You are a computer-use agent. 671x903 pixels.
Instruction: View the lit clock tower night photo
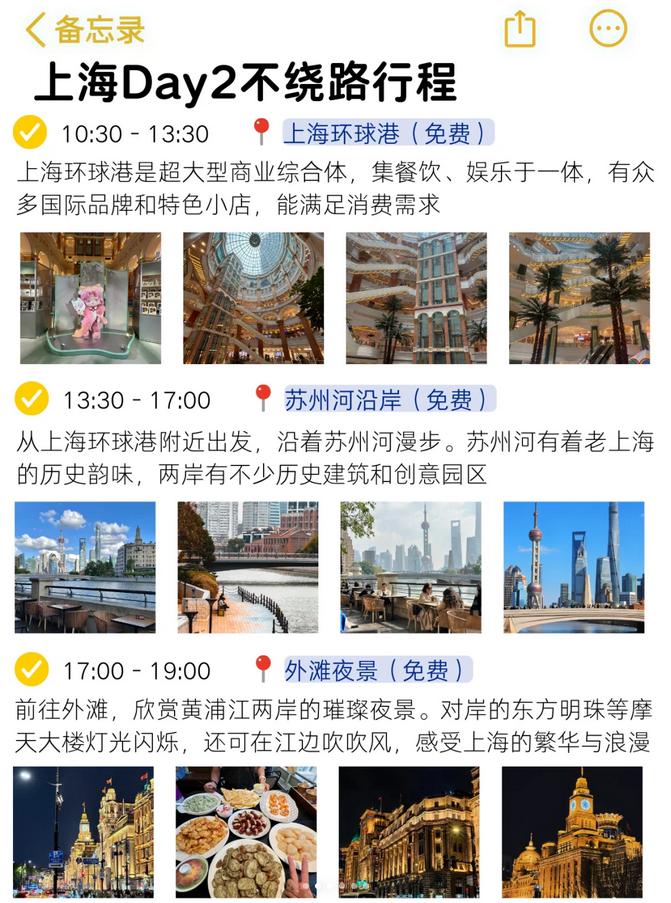click(572, 832)
